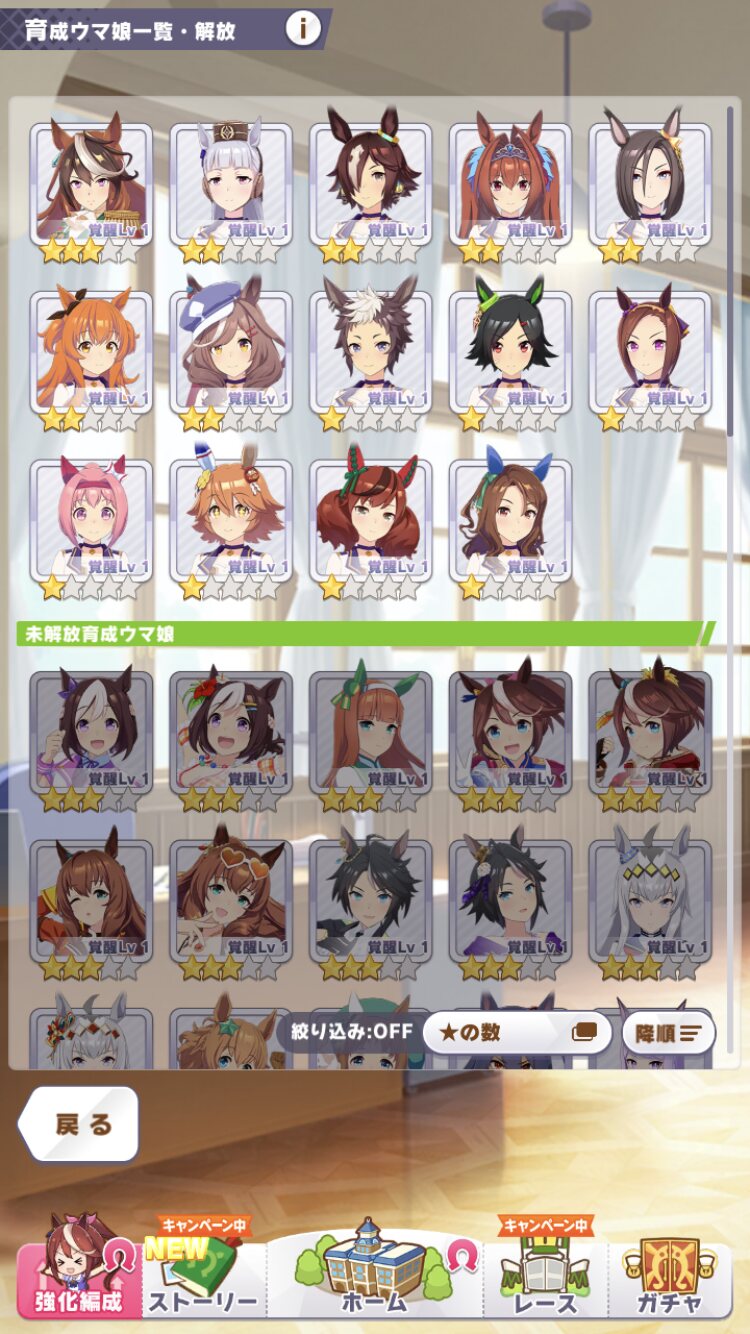The width and height of the screenshot is (750, 1334).
Task: Open the ★の数 sort dropdown
Action: coord(516,1033)
